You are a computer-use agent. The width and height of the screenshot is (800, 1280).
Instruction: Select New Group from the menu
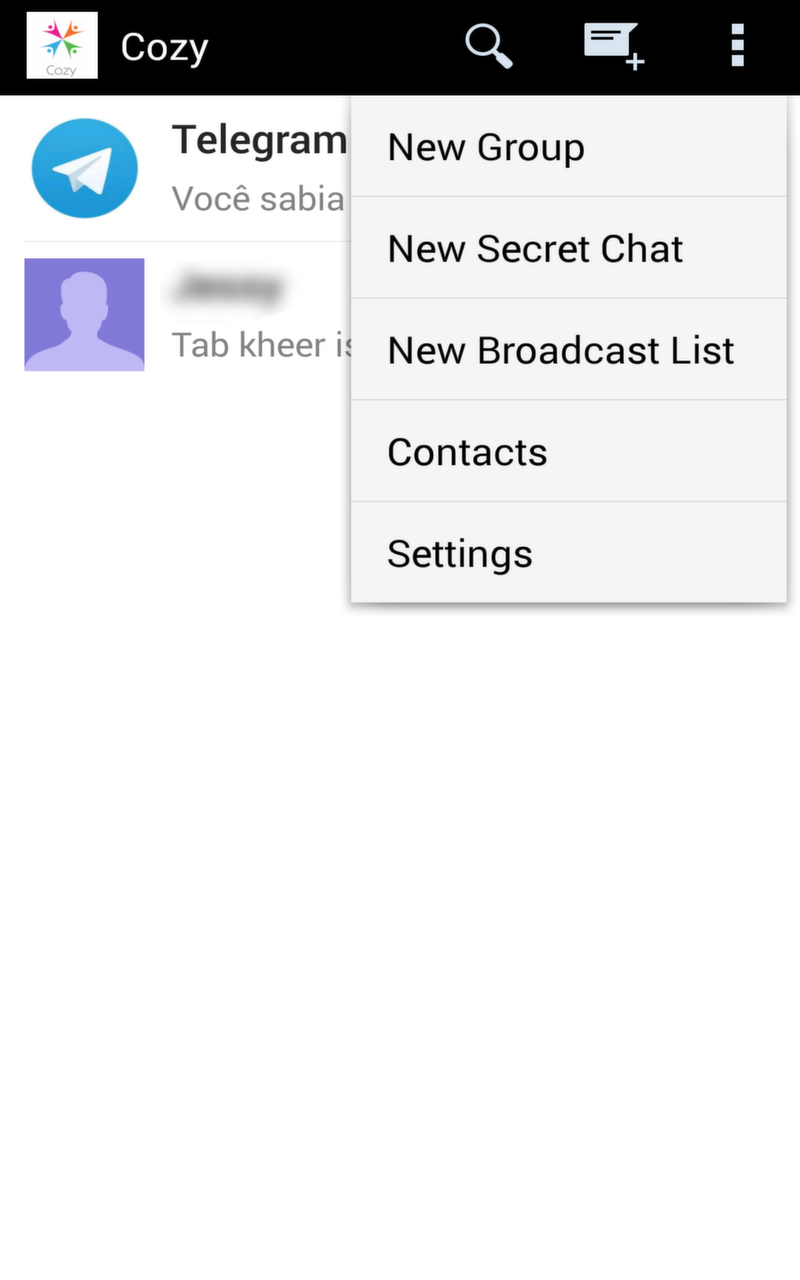[568, 147]
